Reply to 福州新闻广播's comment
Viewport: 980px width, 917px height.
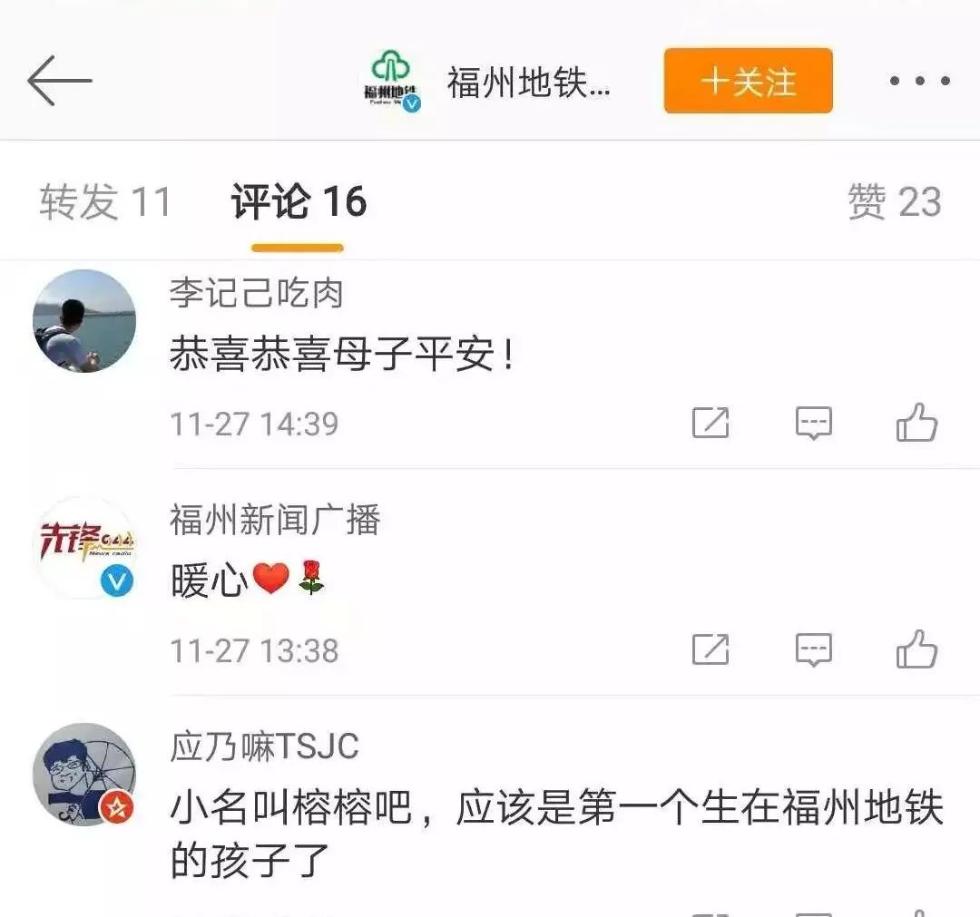(813, 650)
